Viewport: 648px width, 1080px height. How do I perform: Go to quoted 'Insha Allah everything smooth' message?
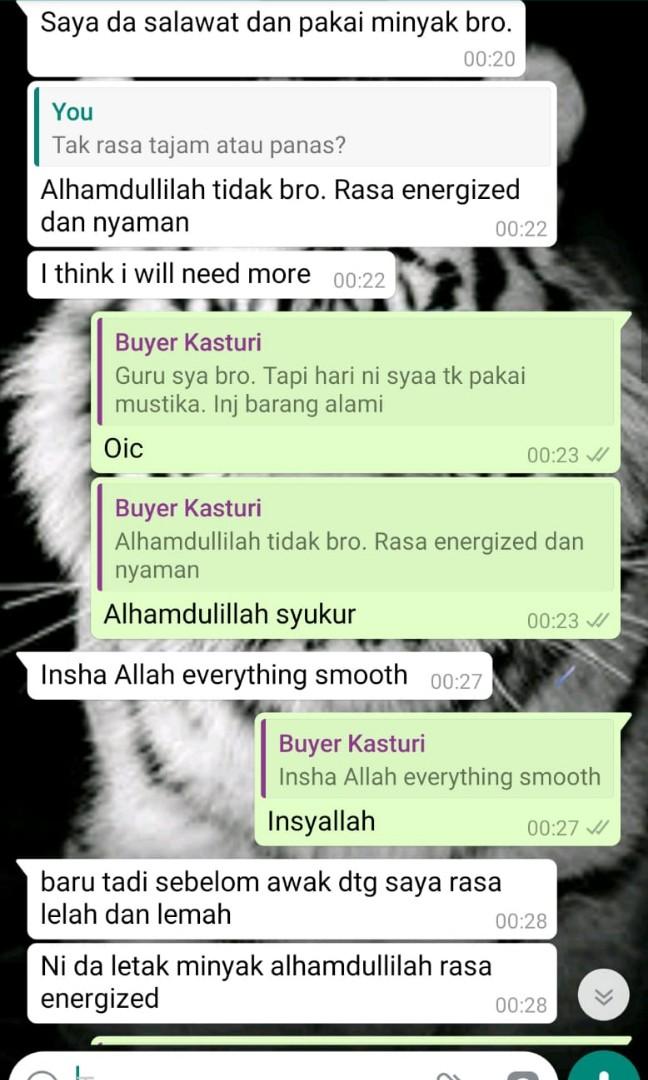pyautogui.click(x=437, y=760)
